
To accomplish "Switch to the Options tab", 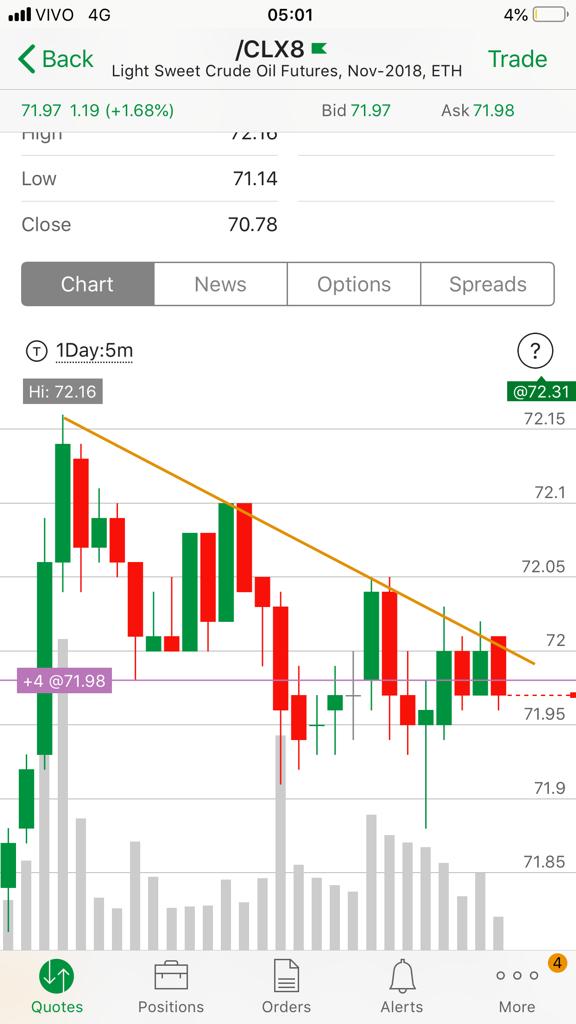I will tap(354, 284).
